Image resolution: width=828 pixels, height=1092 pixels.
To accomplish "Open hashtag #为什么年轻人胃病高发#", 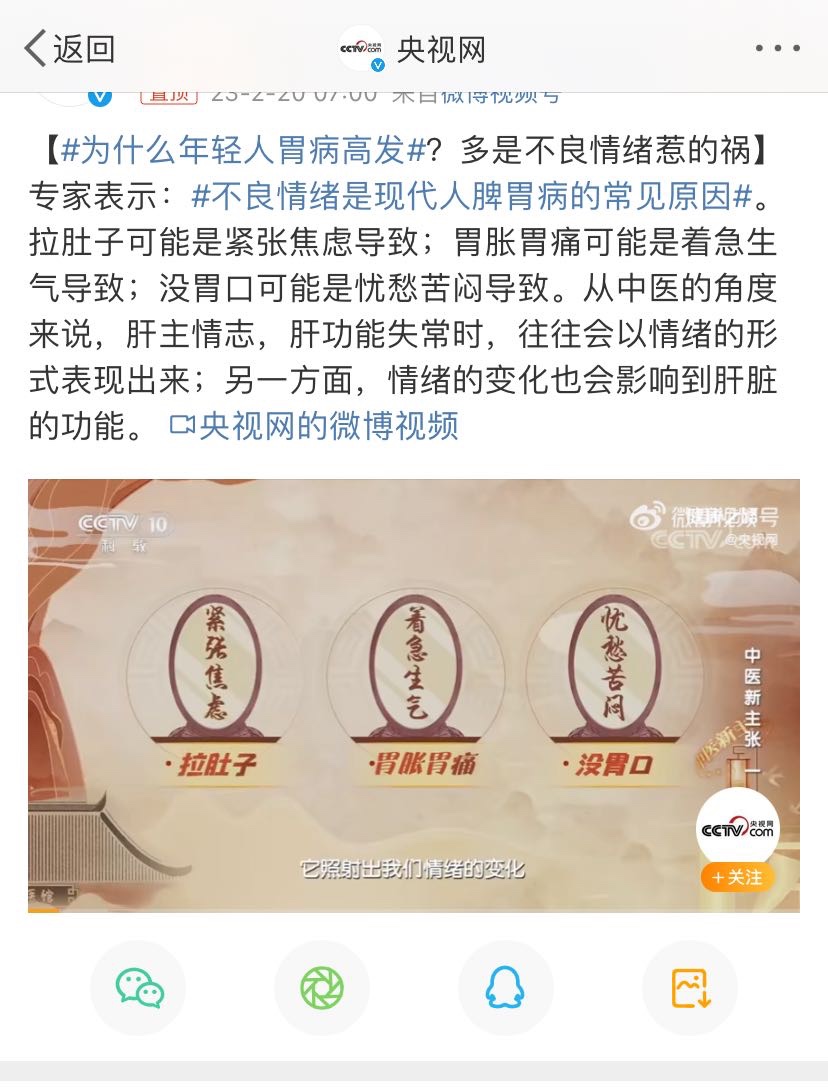I will [244, 151].
